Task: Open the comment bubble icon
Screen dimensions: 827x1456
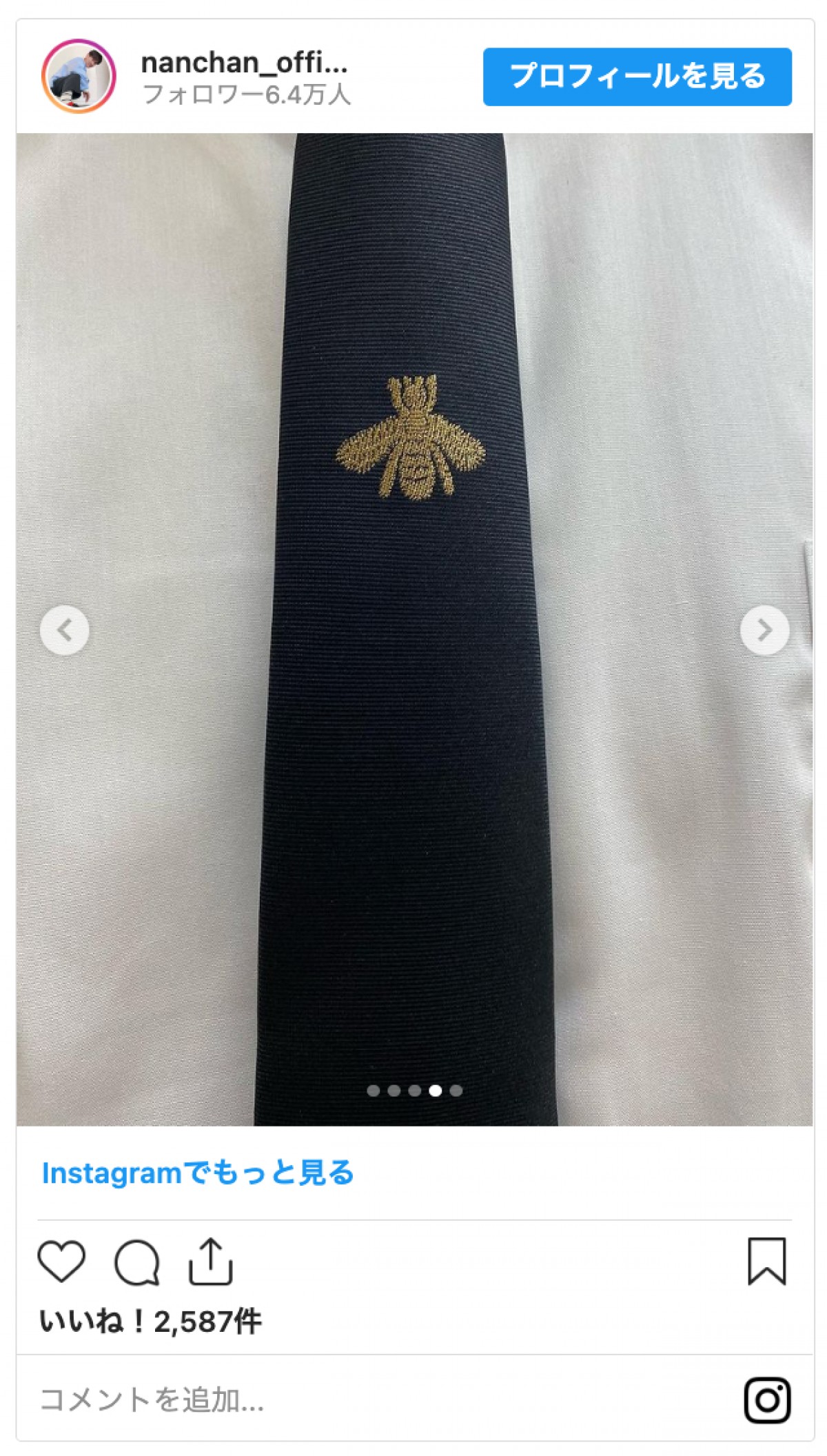Action: coord(136,1262)
